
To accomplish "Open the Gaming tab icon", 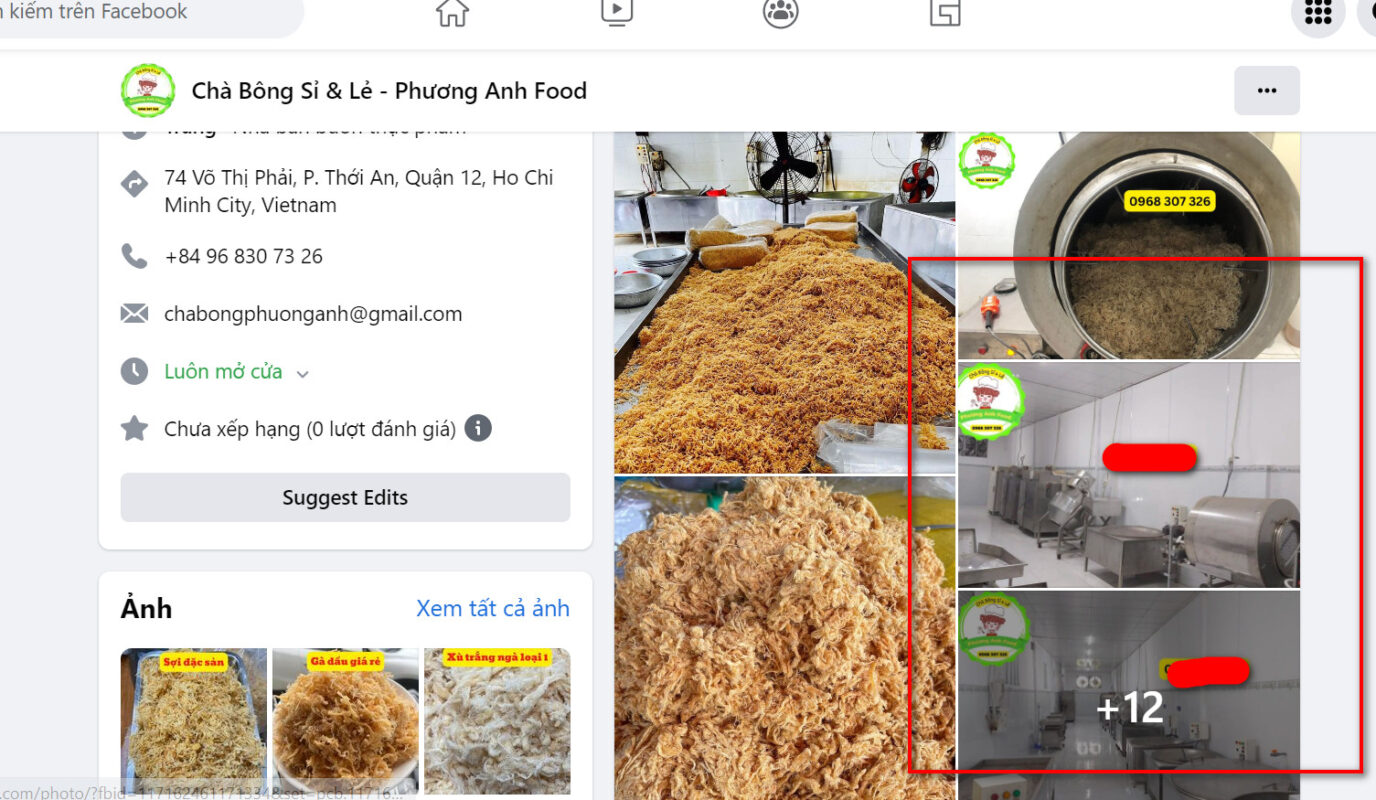I will point(944,12).
